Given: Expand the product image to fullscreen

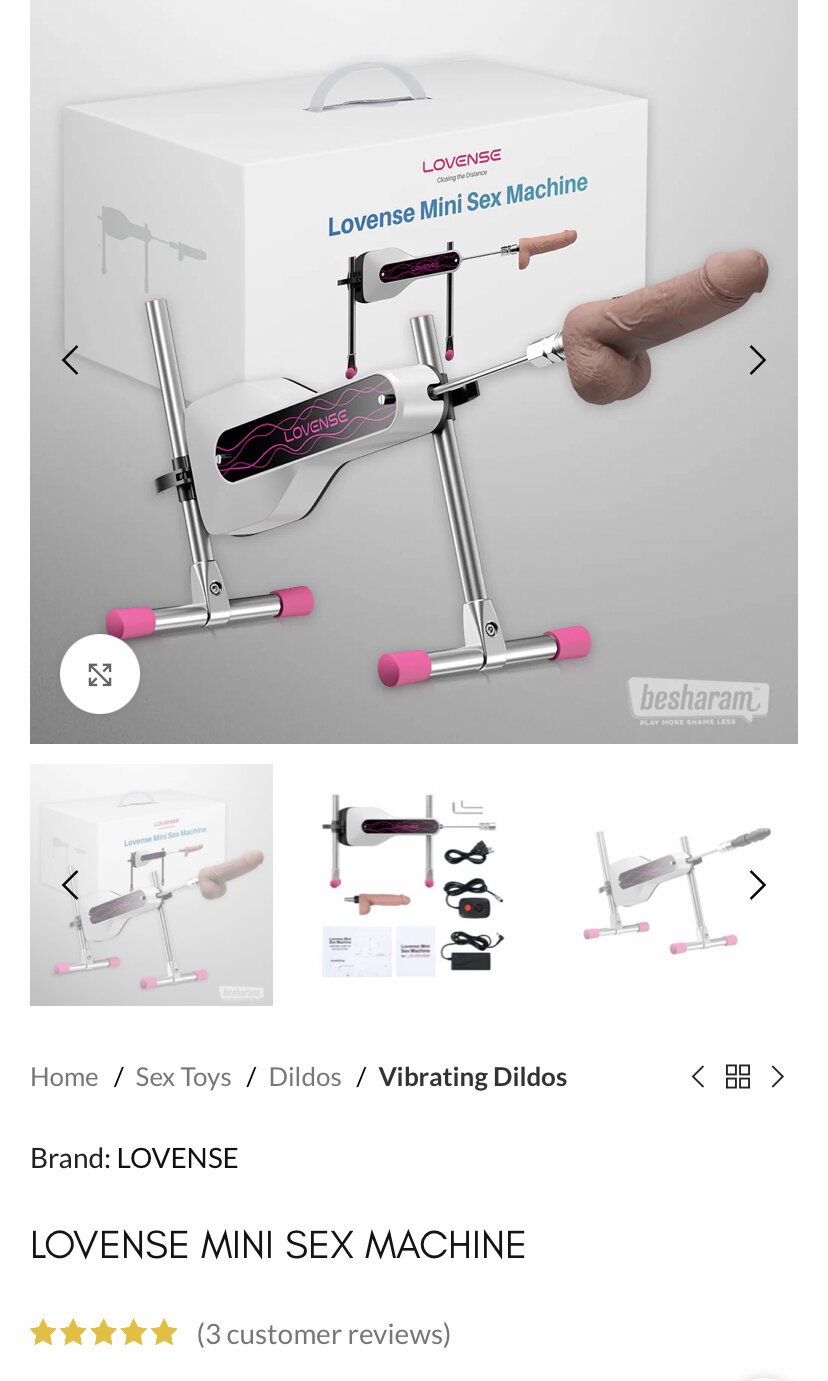Looking at the screenshot, I should tap(100, 675).
